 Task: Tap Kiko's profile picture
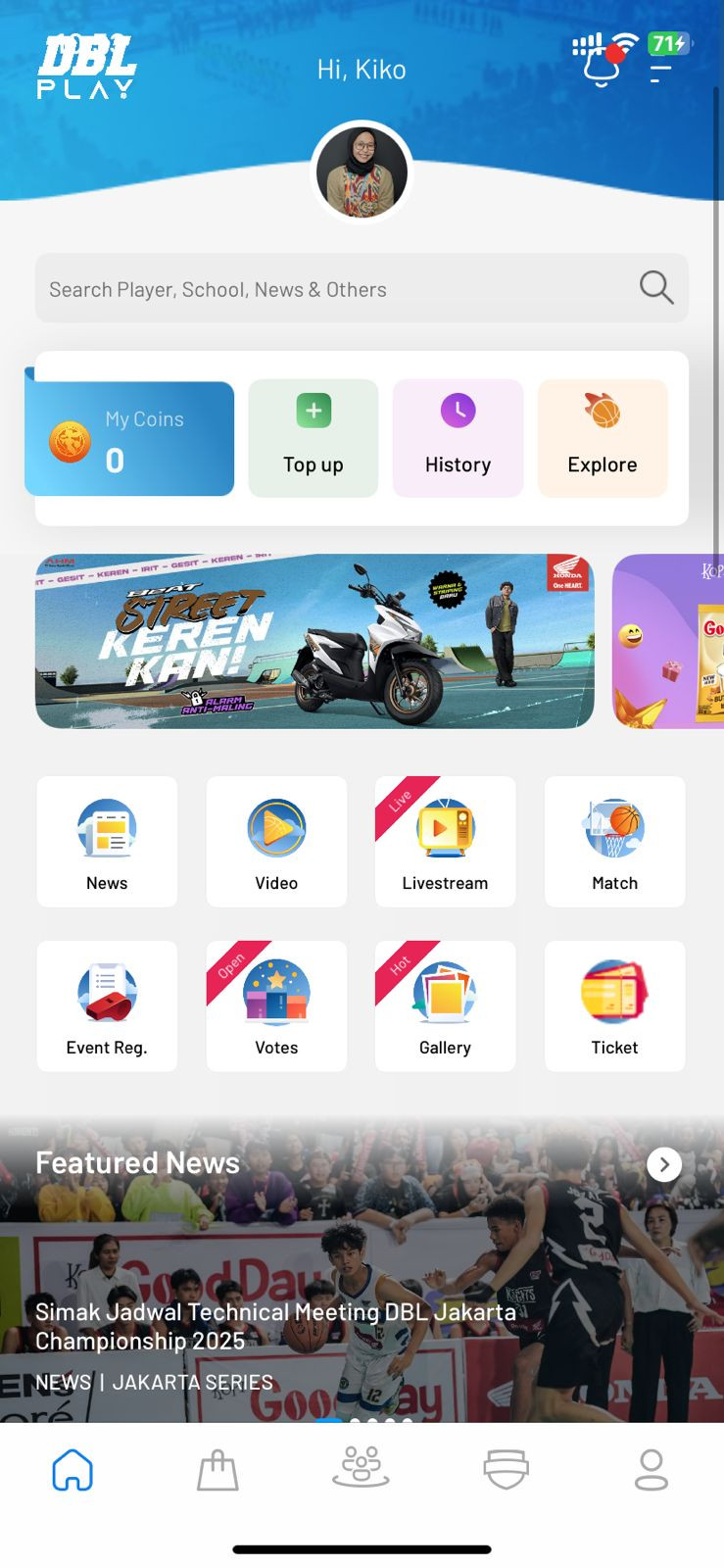click(x=362, y=172)
